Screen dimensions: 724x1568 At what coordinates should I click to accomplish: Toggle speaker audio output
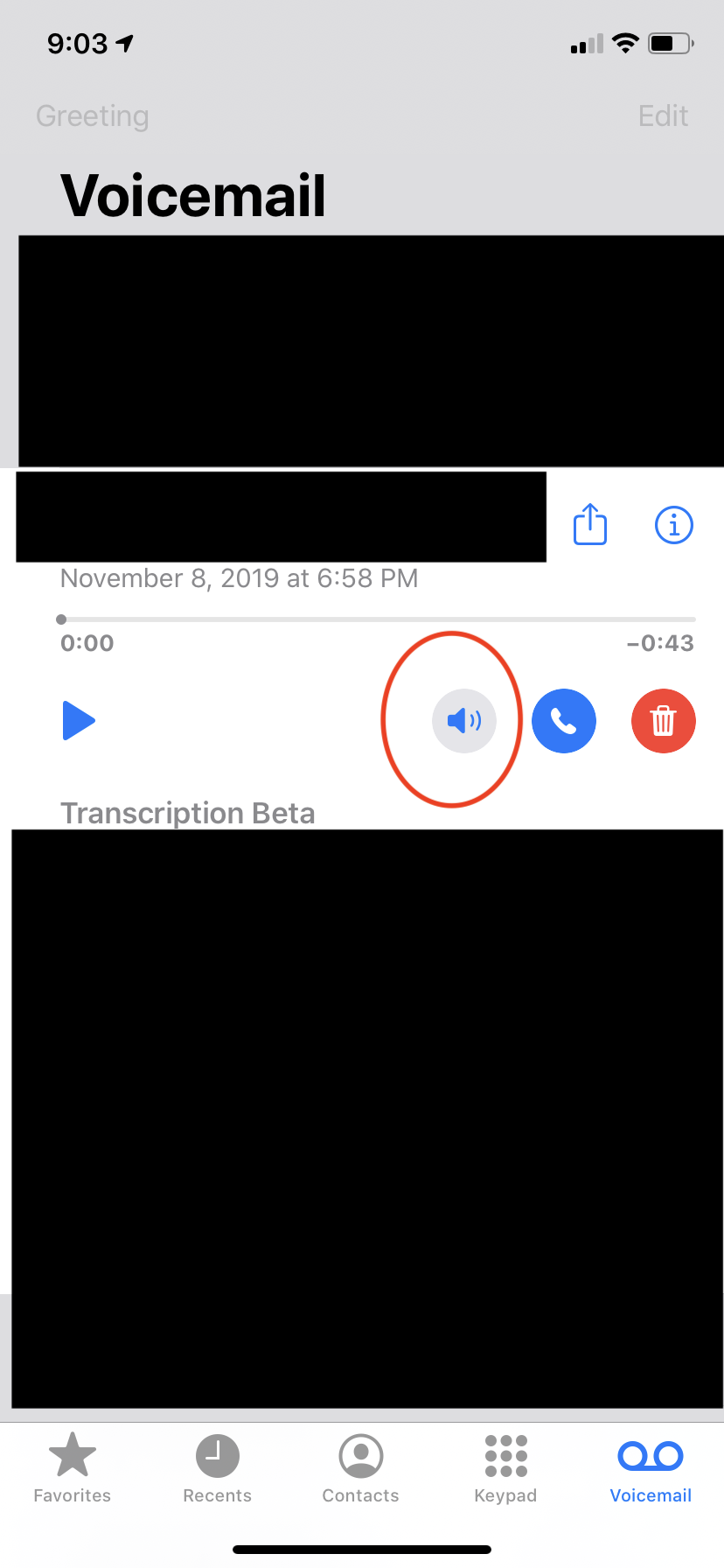pyautogui.click(x=464, y=721)
